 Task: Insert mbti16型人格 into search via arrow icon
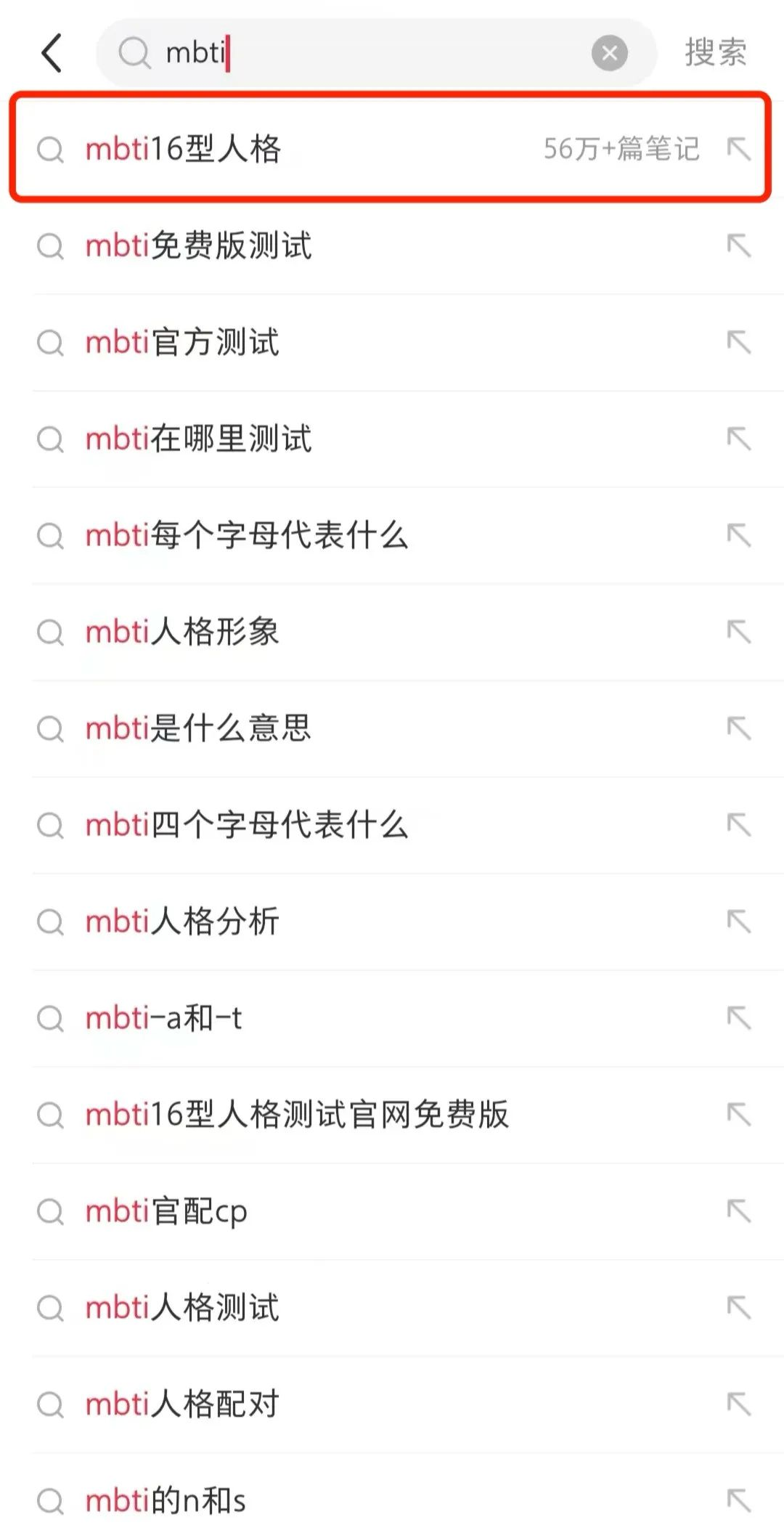click(x=739, y=150)
